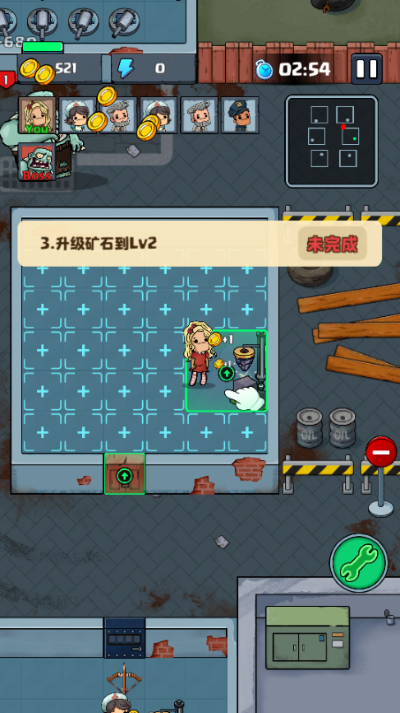Image resolution: width=400 pixels, height=713 pixels.
Task: Tap the 未完成 task status button
Action: point(332,244)
